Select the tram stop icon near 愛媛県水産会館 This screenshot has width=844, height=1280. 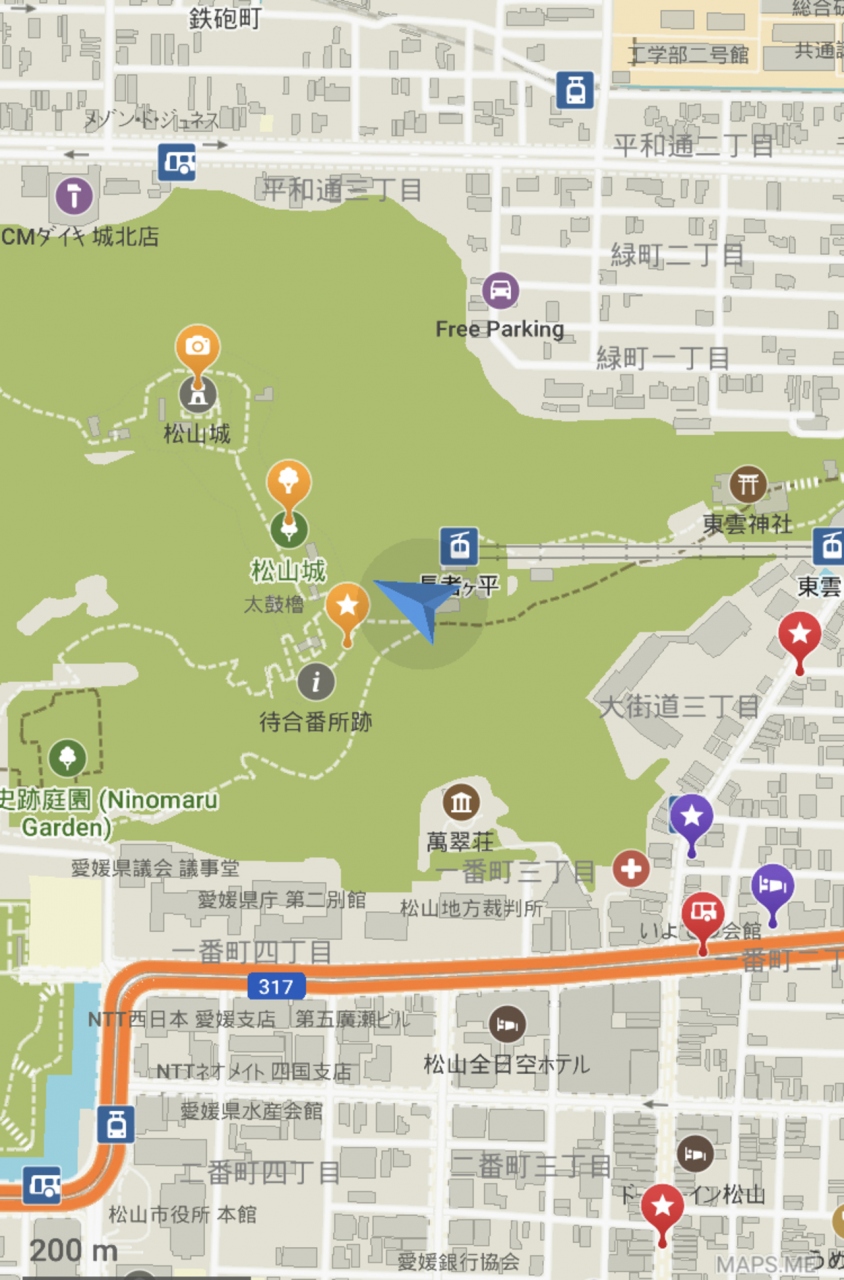tap(116, 1123)
